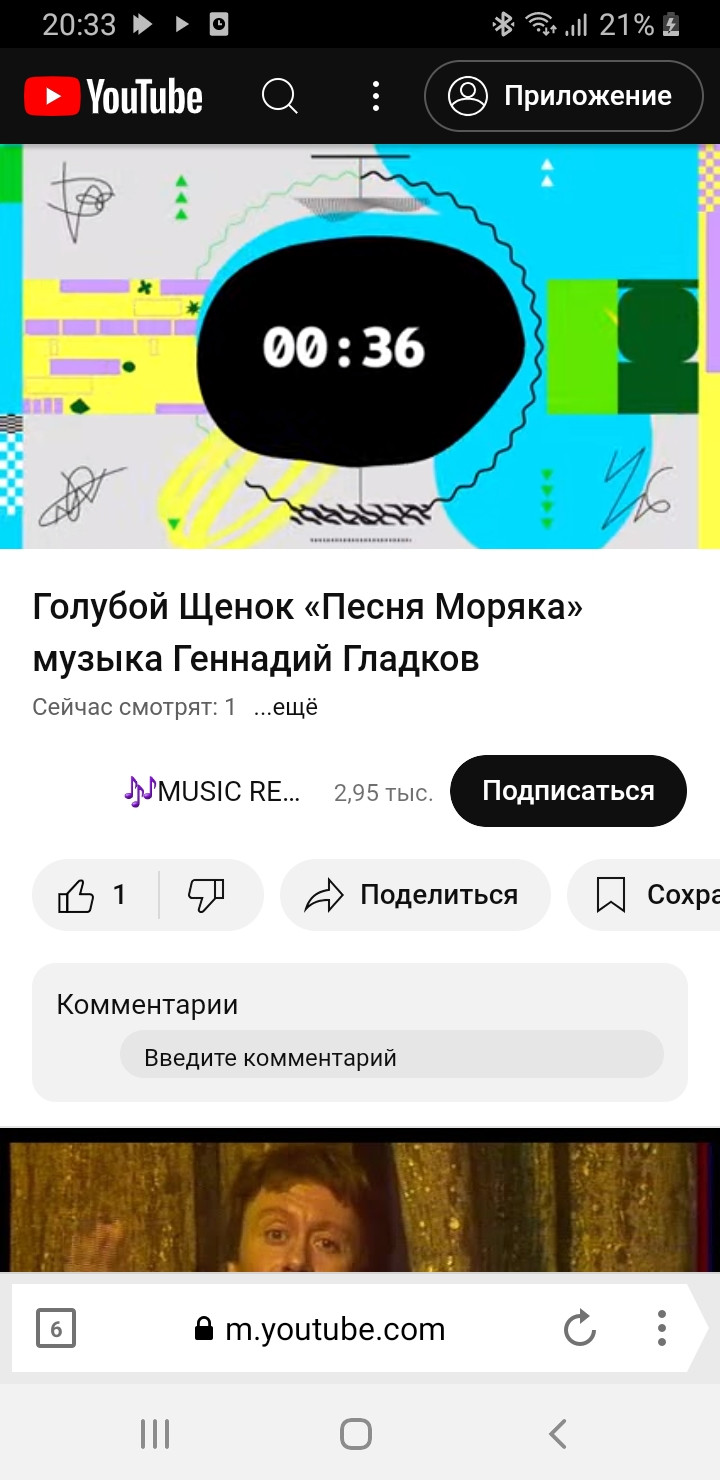This screenshot has width=720, height=1480.
Task: Save the video with Сохранить
Action: [x=643, y=895]
